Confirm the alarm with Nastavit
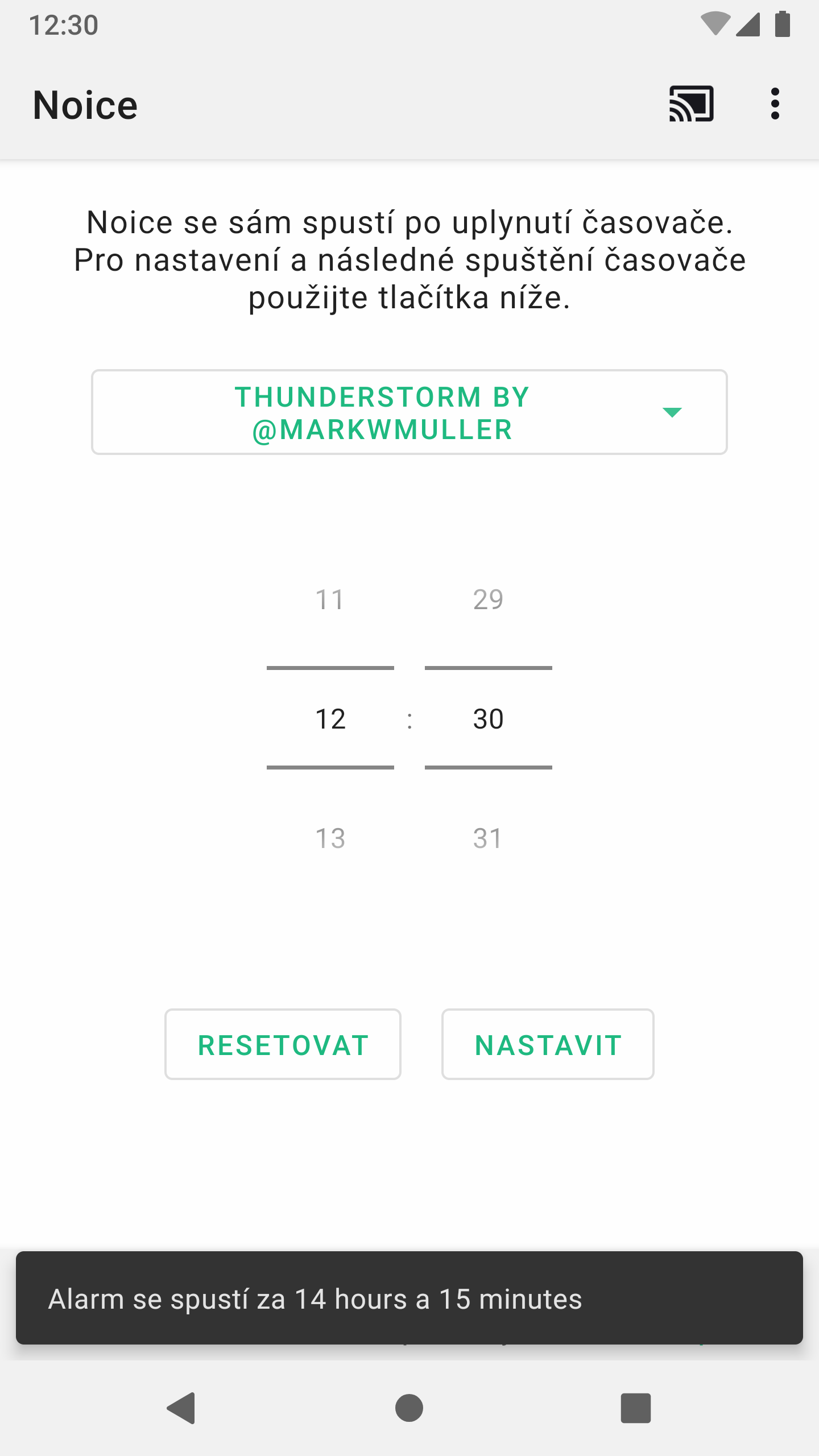Image resolution: width=819 pixels, height=1456 pixels. coord(548,1045)
